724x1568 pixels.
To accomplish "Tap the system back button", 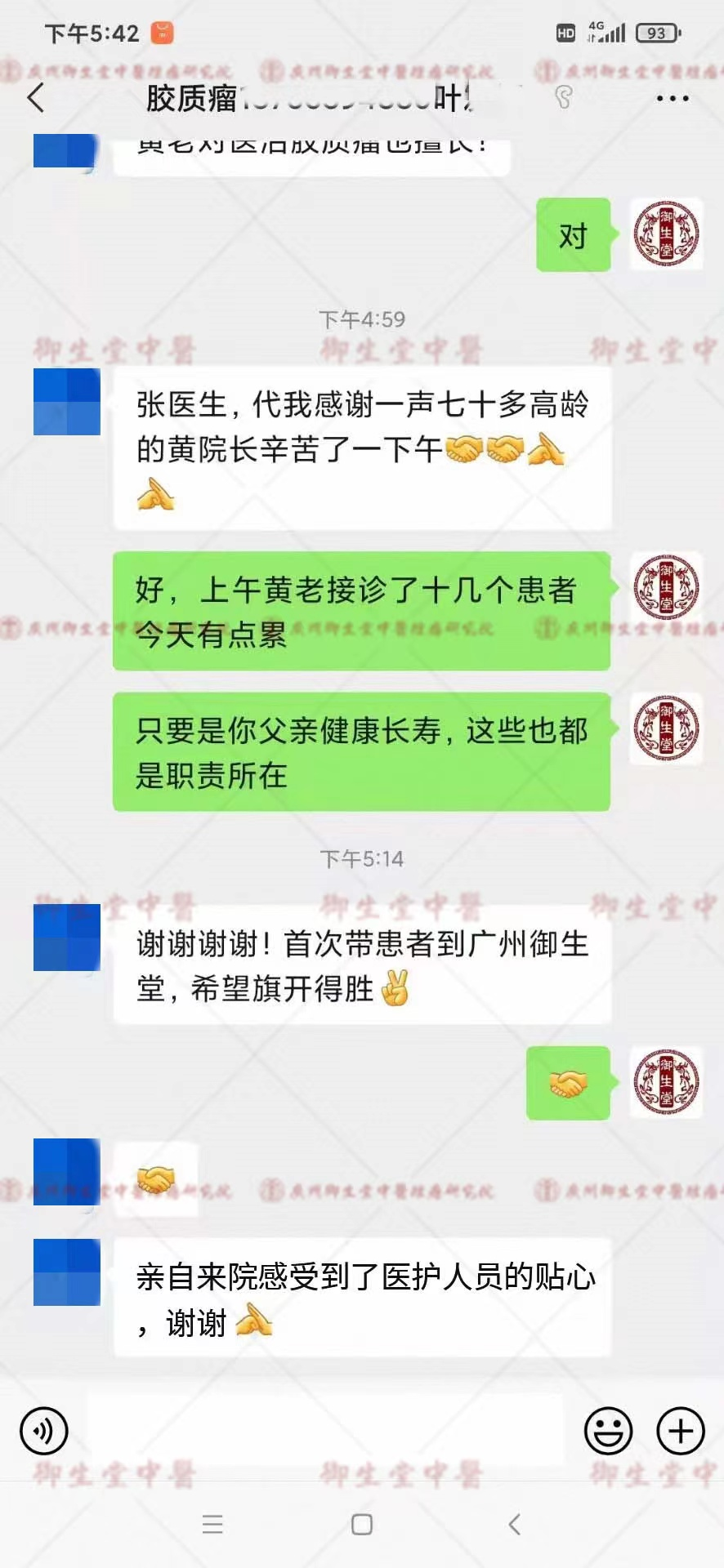I will tap(514, 1524).
